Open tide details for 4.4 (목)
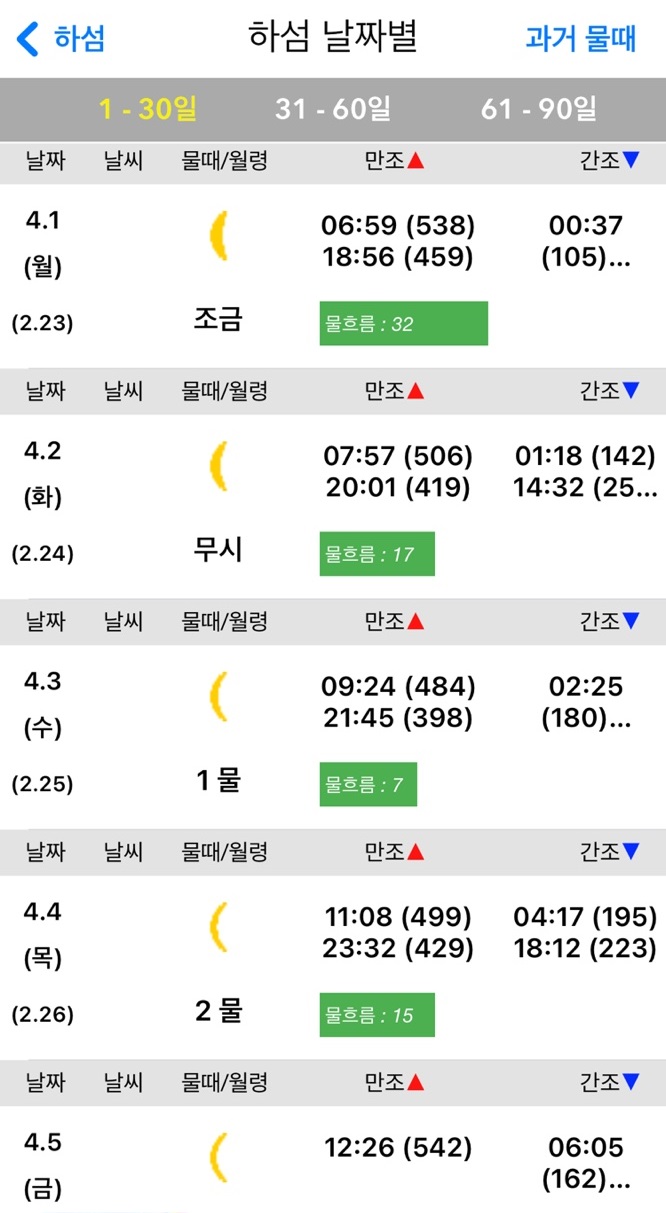 click(x=333, y=968)
